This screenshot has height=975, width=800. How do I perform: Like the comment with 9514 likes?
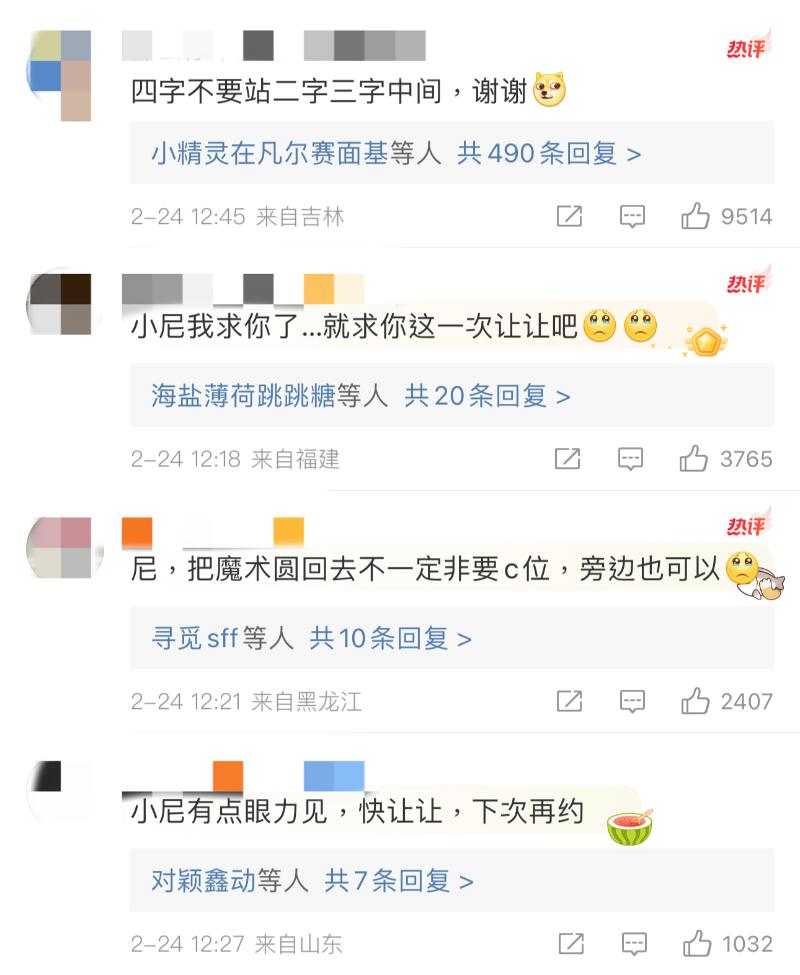tap(696, 216)
